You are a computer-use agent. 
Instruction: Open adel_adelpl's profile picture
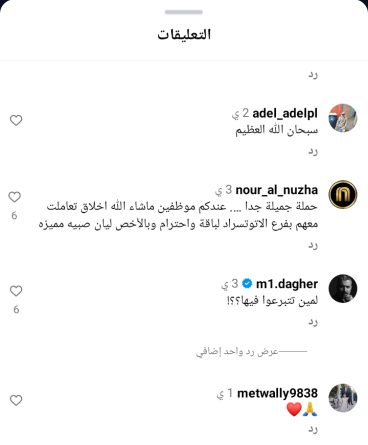coord(343,118)
